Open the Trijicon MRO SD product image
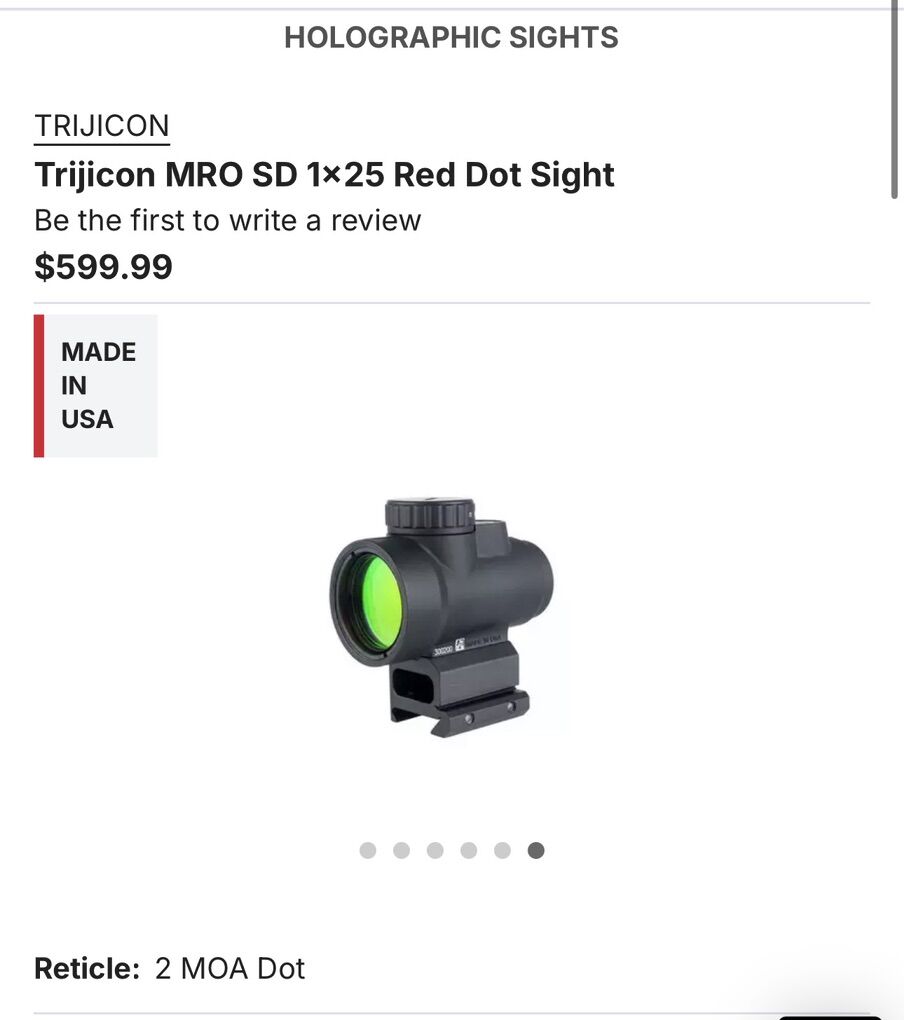Screen dimensions: 904x1020 click(441, 618)
